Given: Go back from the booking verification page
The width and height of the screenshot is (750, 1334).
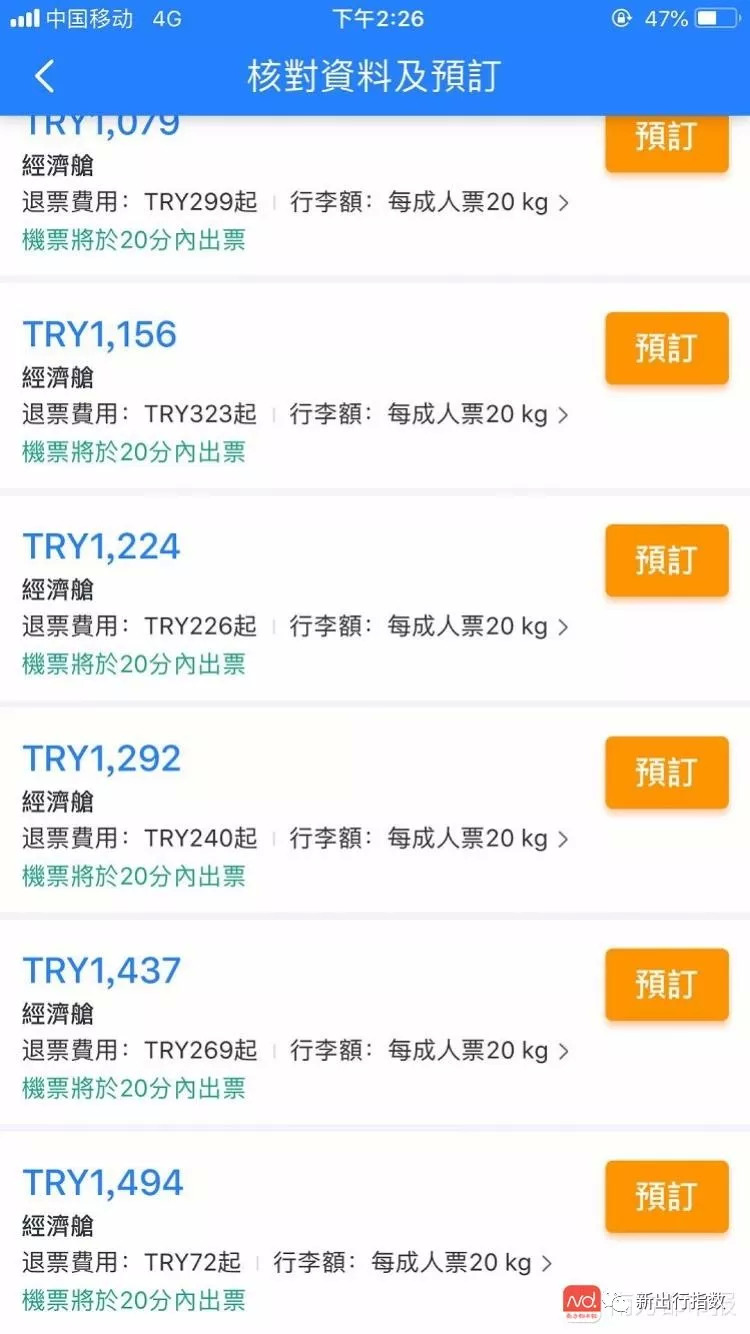Looking at the screenshot, I should click(x=44, y=76).
